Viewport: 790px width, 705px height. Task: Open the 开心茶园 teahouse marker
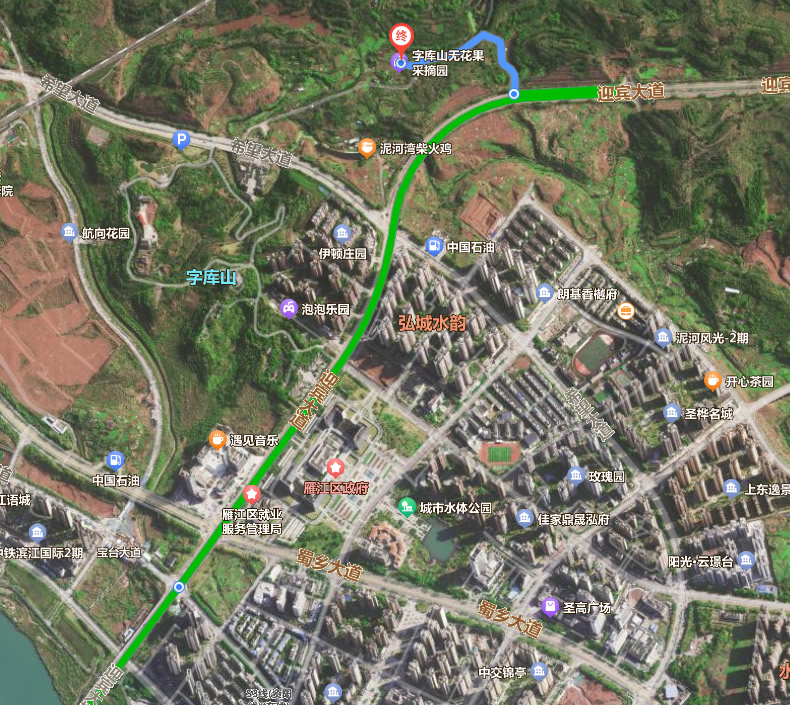pyautogui.click(x=712, y=380)
